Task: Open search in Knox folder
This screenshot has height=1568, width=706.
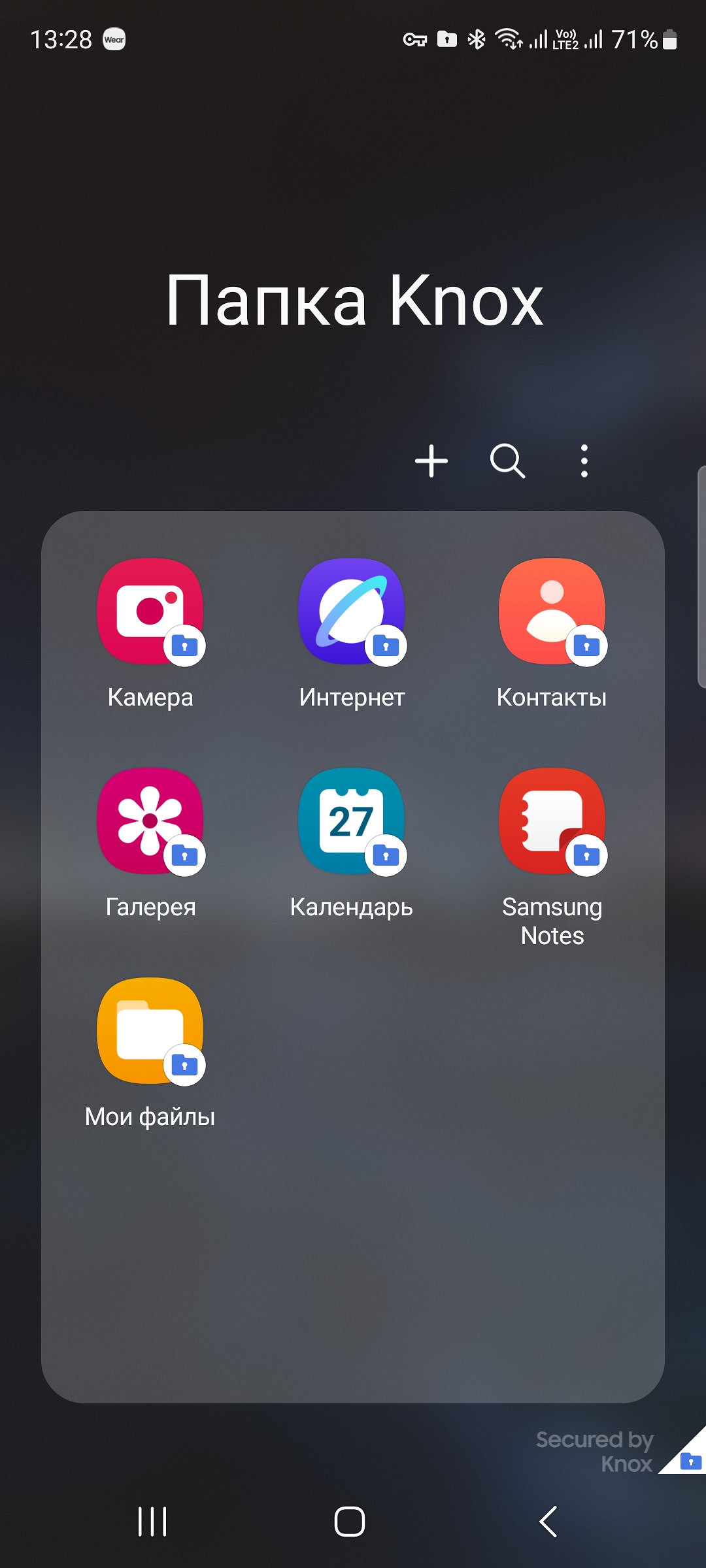Action: [x=507, y=461]
